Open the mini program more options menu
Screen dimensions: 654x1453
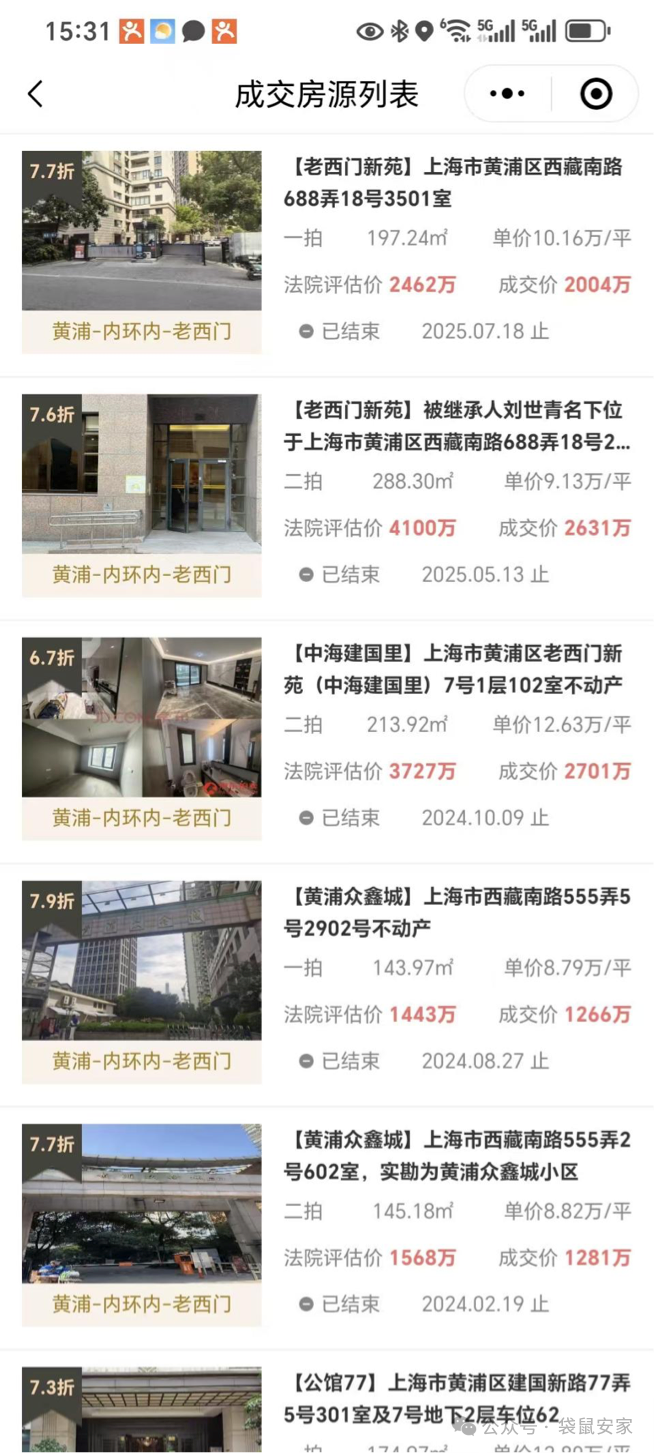click(507, 94)
